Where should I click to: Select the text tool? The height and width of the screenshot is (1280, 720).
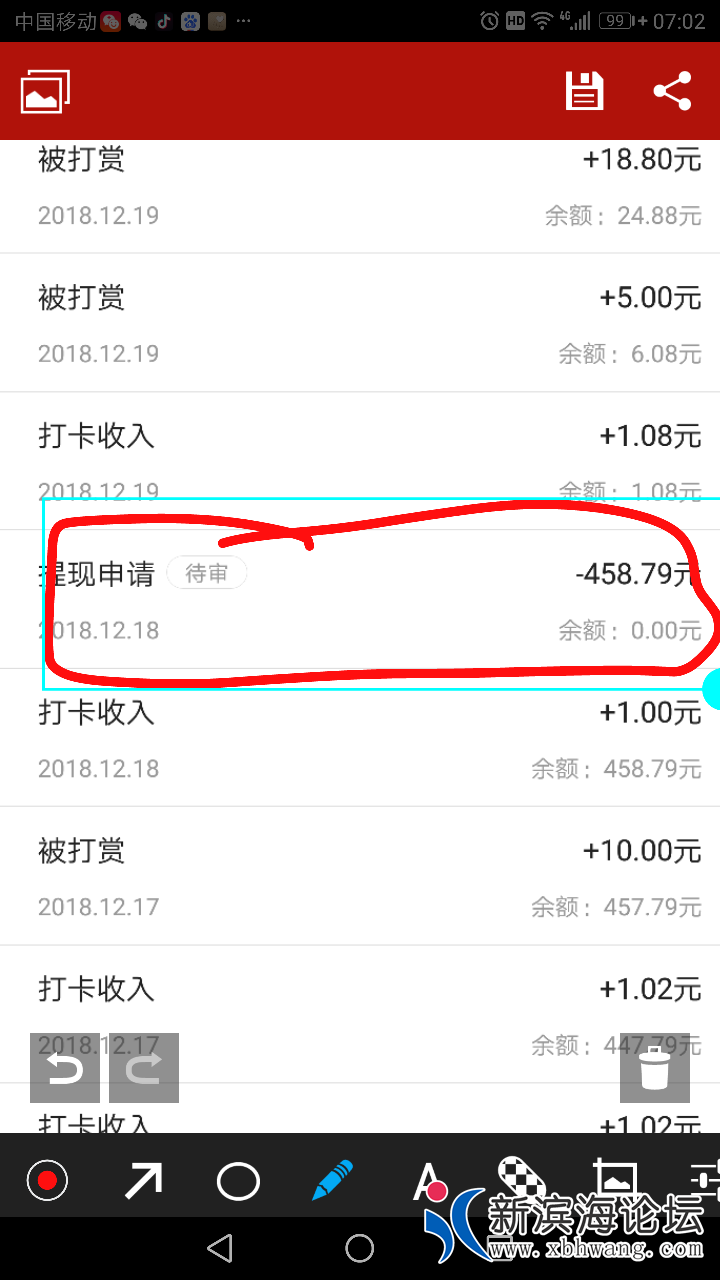pos(428,1181)
